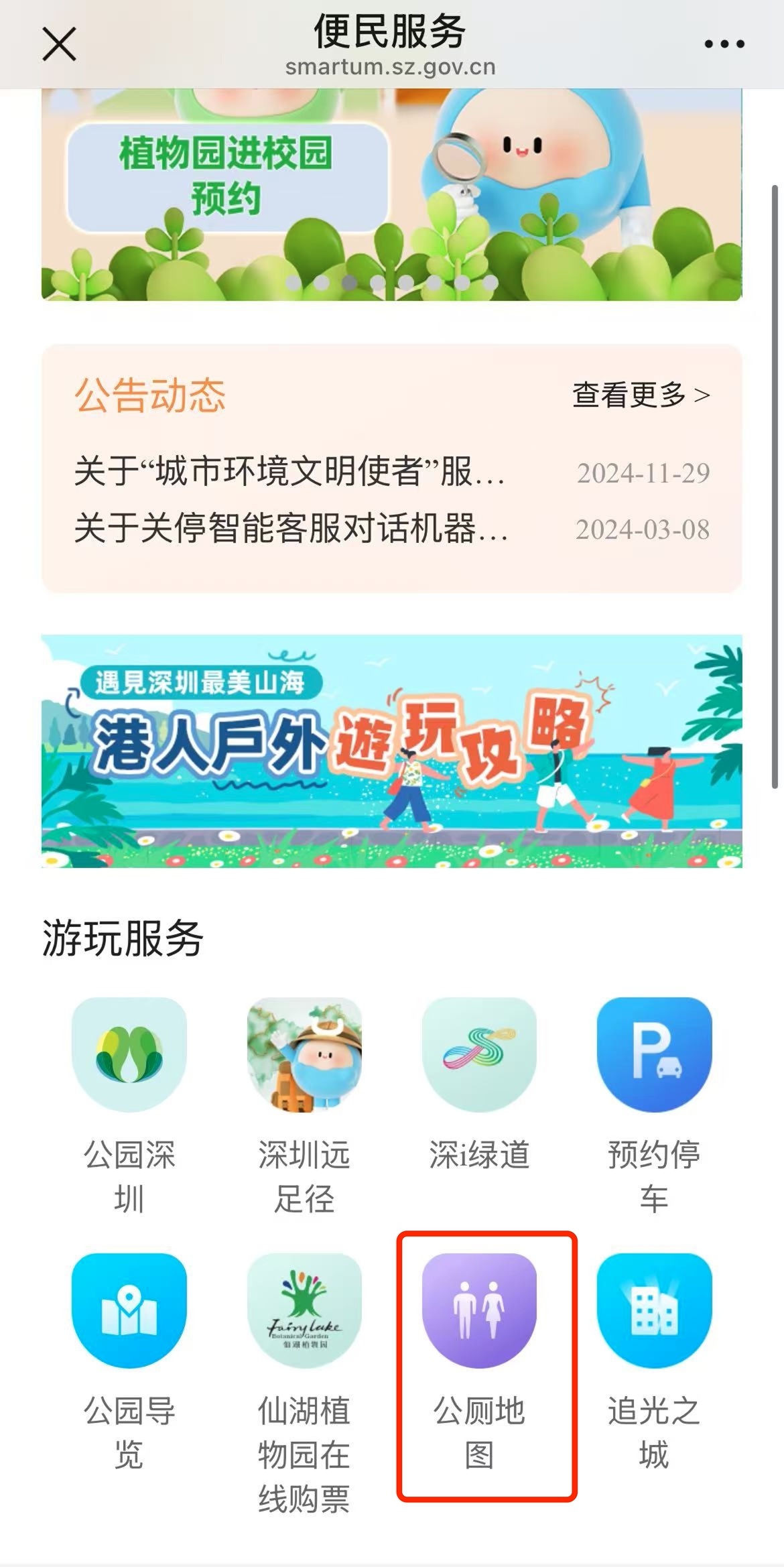Open the 植物园进校园预约 banner
Image resolution: width=784 pixels, height=1567 pixels.
(x=391, y=194)
